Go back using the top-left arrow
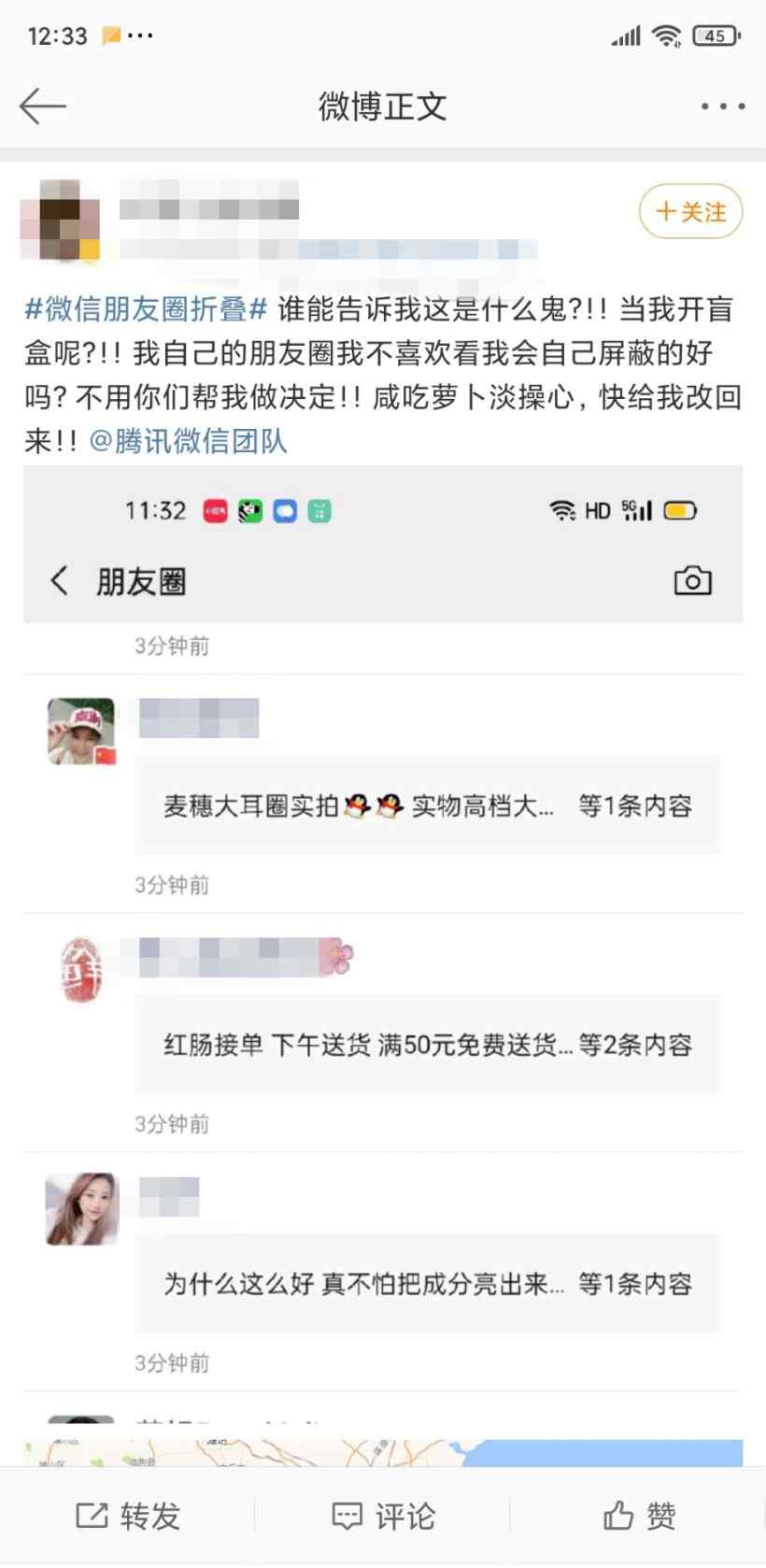766x1568 pixels. point(43,107)
